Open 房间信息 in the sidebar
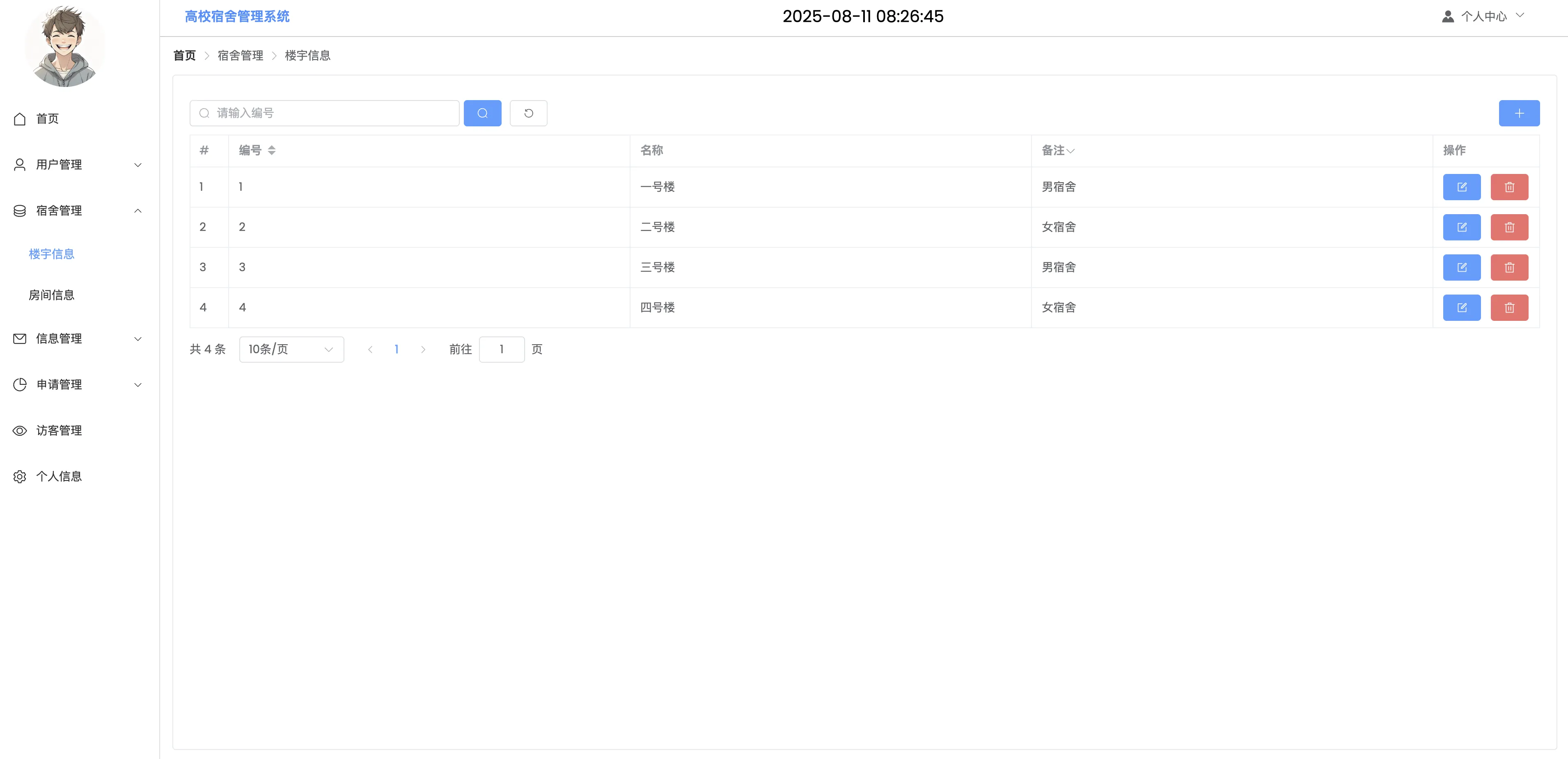The width and height of the screenshot is (1568, 759). (52, 295)
